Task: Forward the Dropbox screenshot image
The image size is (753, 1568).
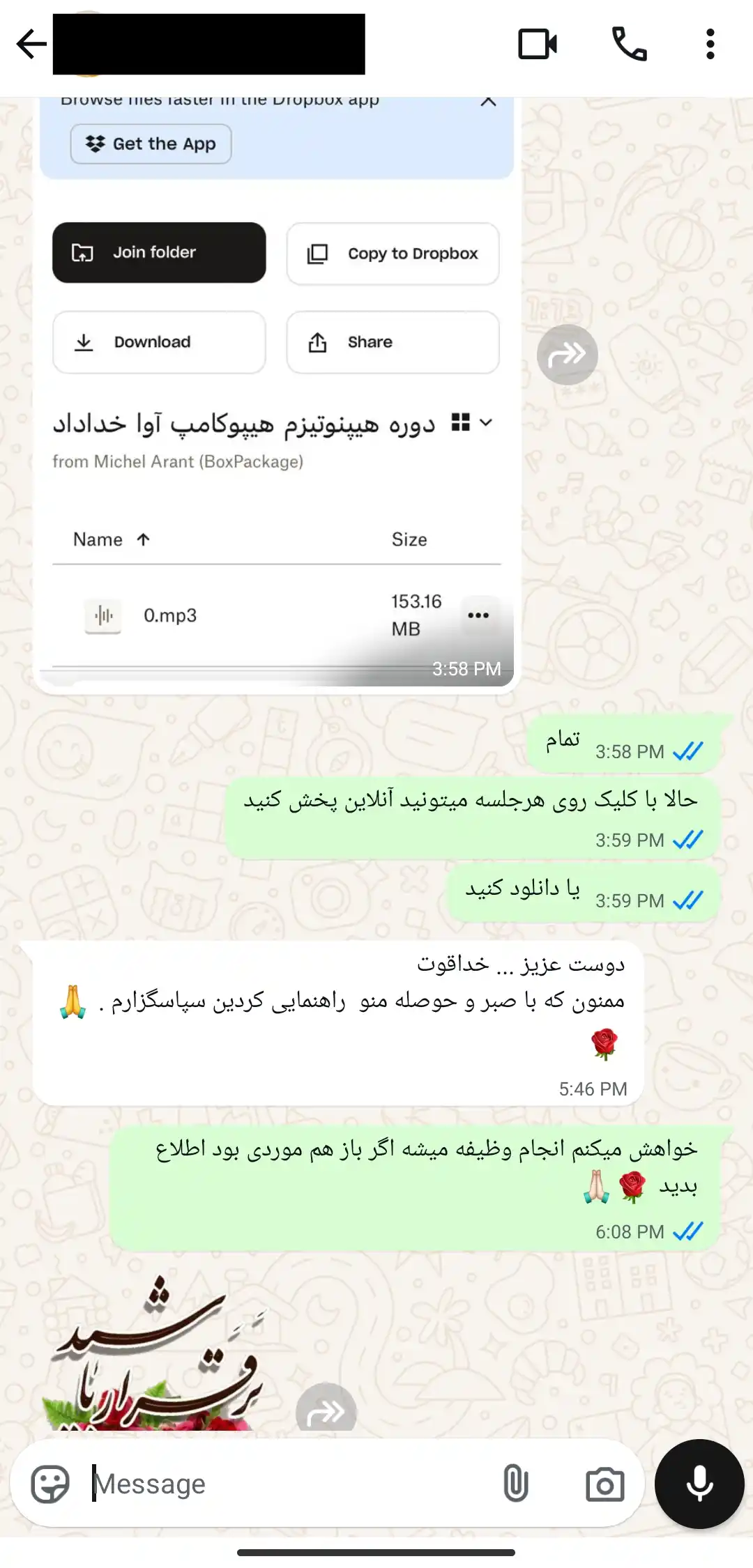Action: (x=567, y=355)
